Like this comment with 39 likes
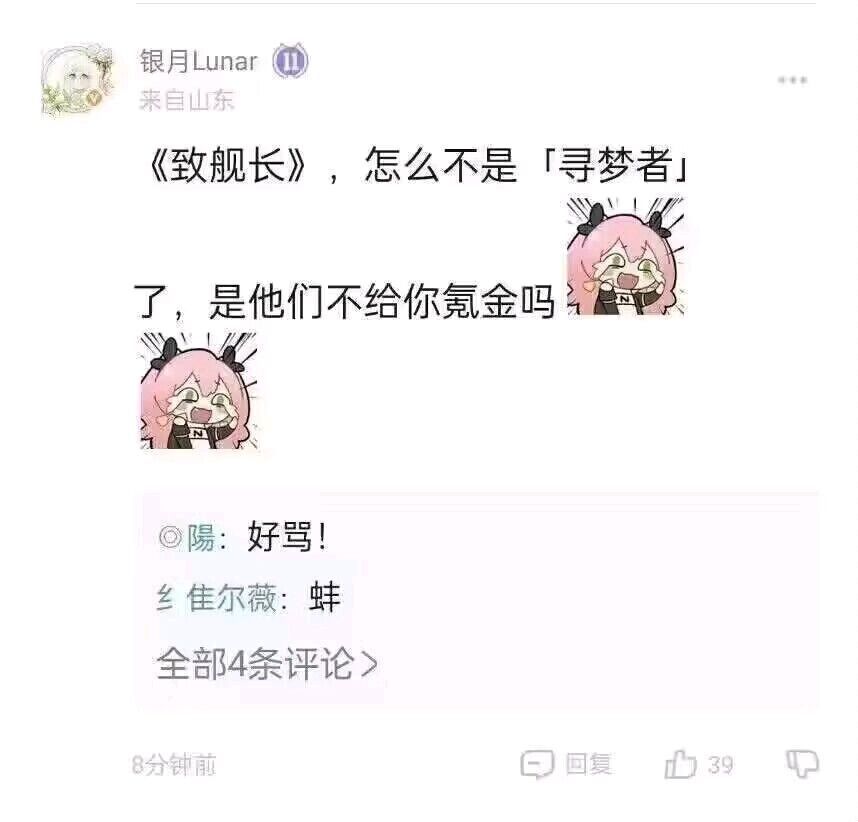 682,765
